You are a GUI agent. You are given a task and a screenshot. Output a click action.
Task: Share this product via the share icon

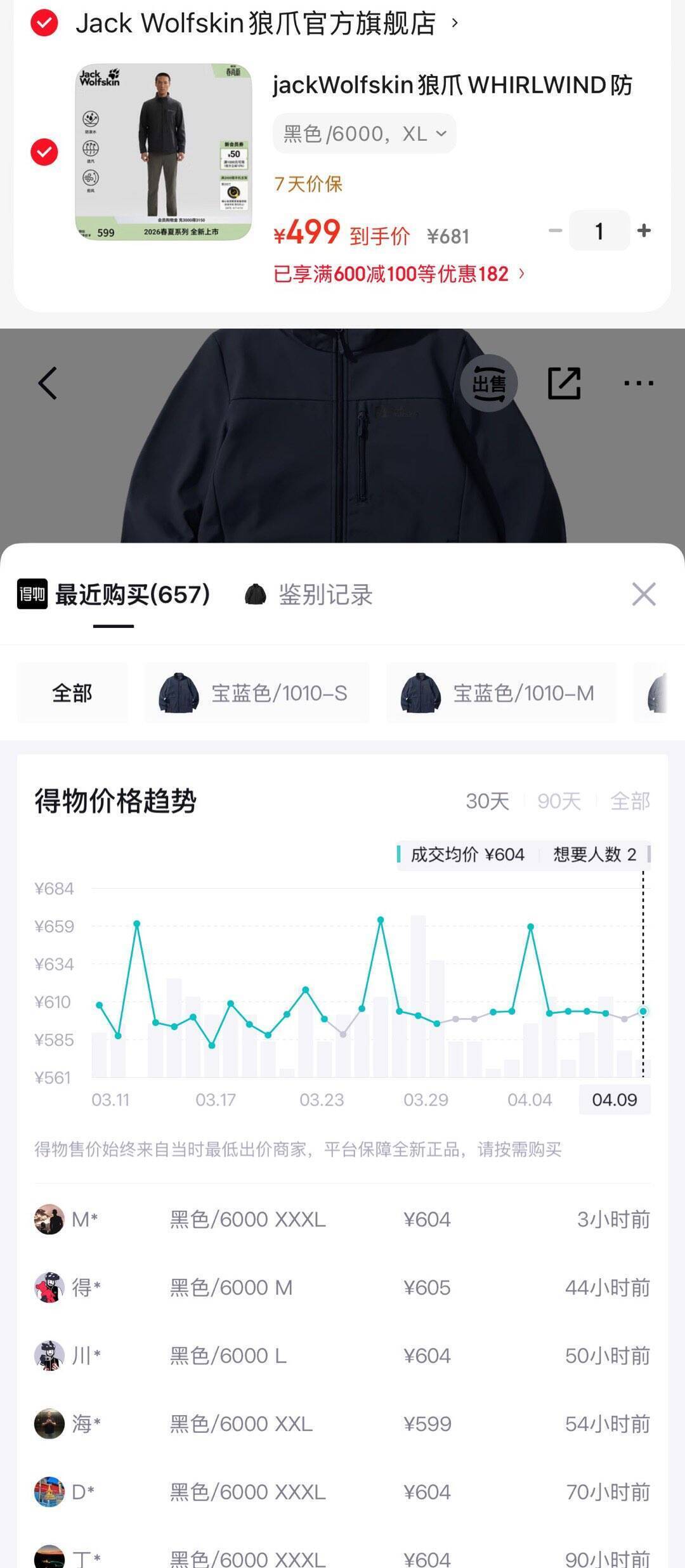tap(564, 383)
